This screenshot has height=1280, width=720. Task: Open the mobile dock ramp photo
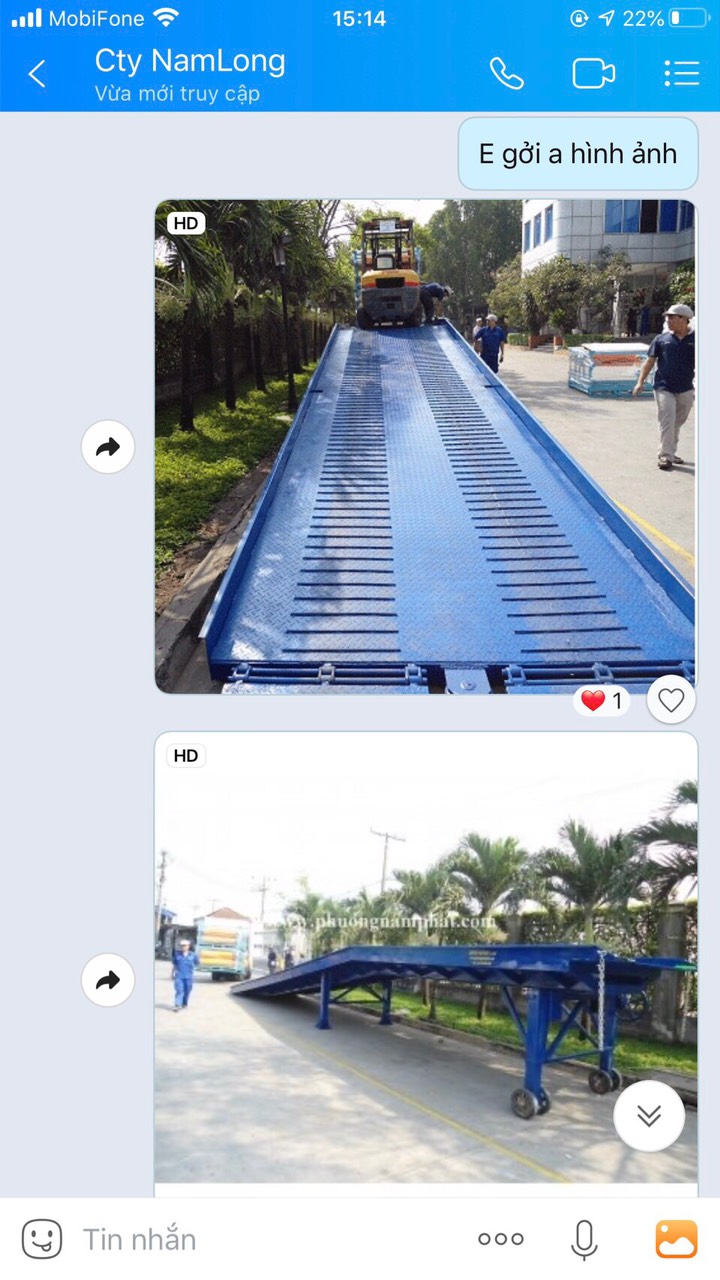425,960
